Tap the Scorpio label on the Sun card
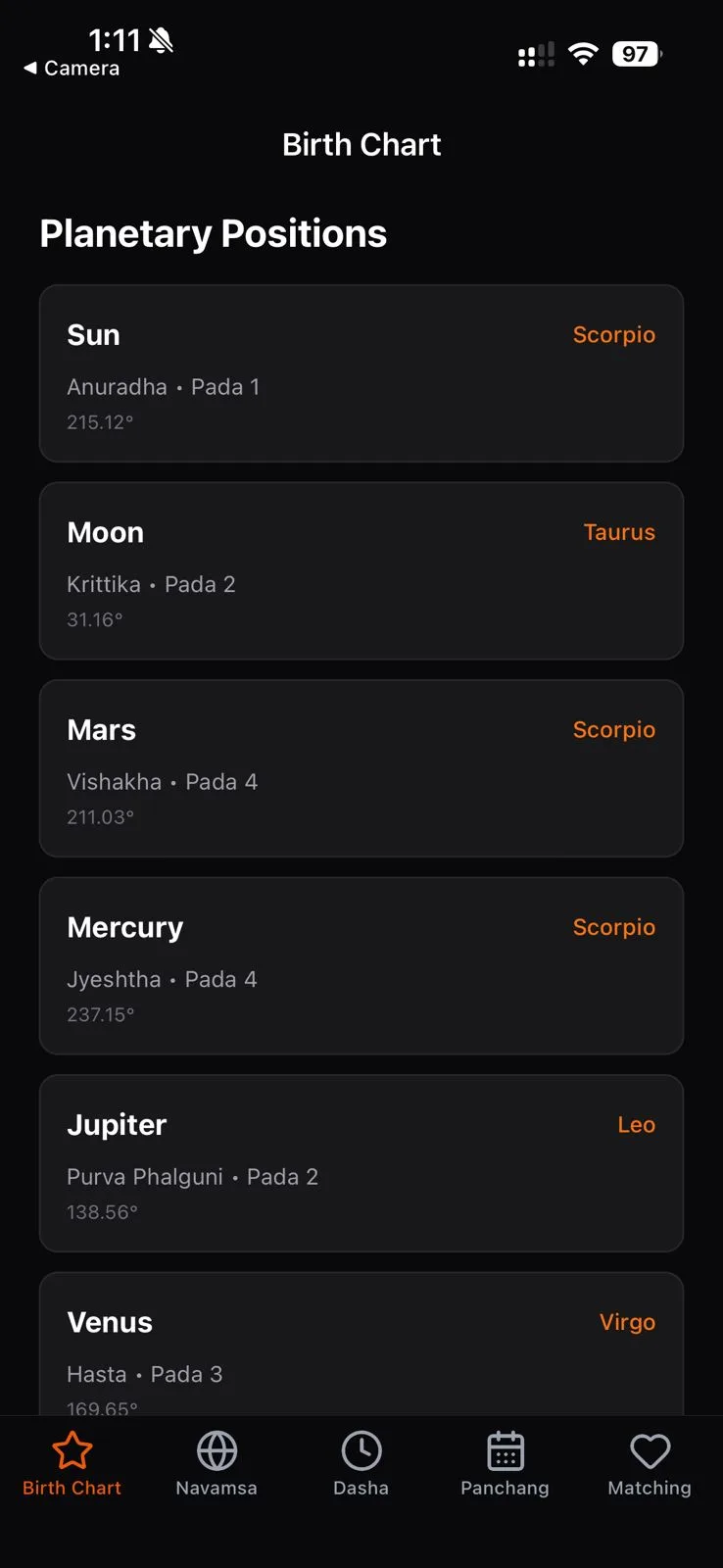The image size is (723, 1568). pyautogui.click(x=613, y=334)
